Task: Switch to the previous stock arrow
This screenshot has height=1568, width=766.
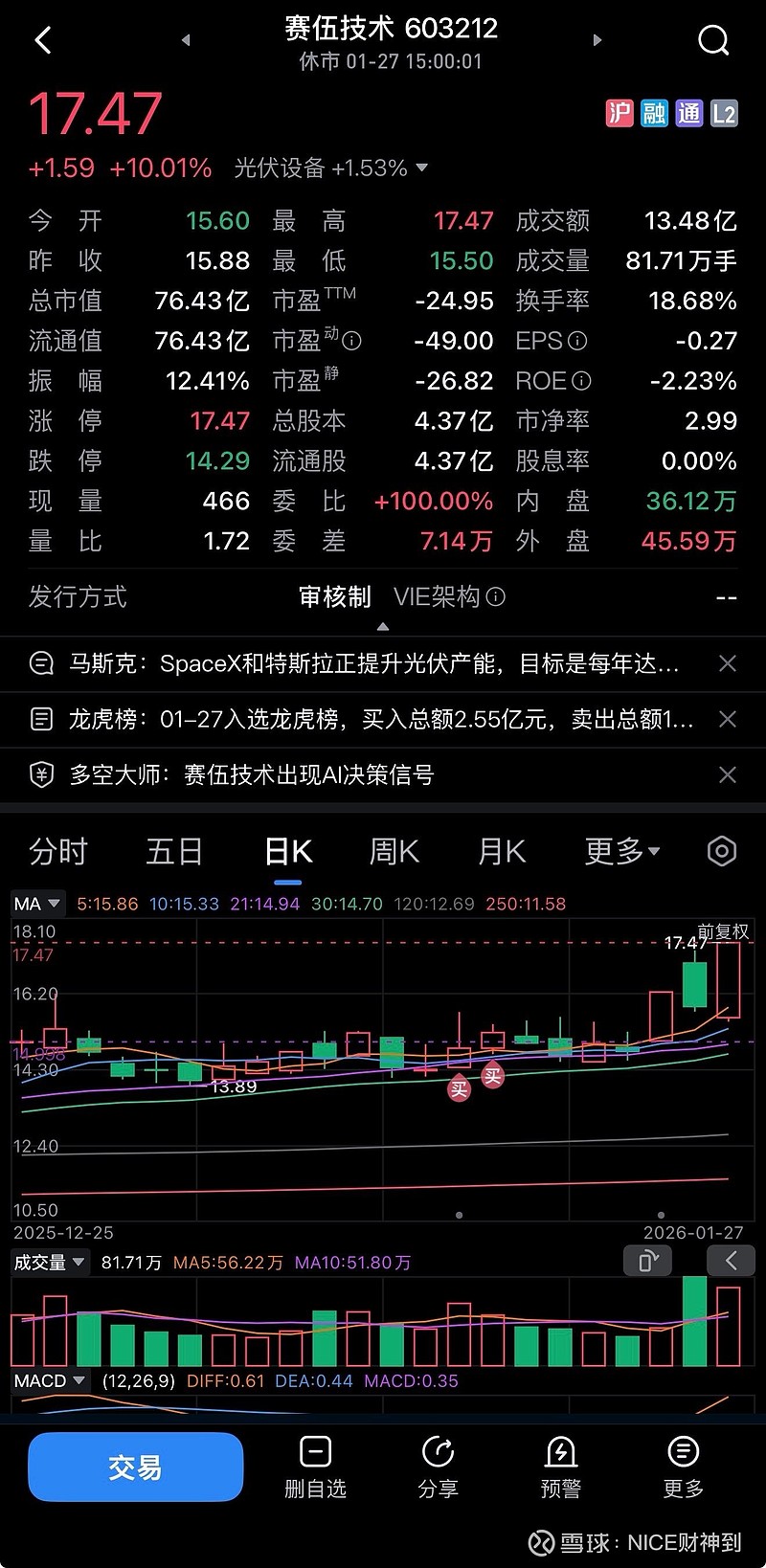Action: click(x=186, y=40)
